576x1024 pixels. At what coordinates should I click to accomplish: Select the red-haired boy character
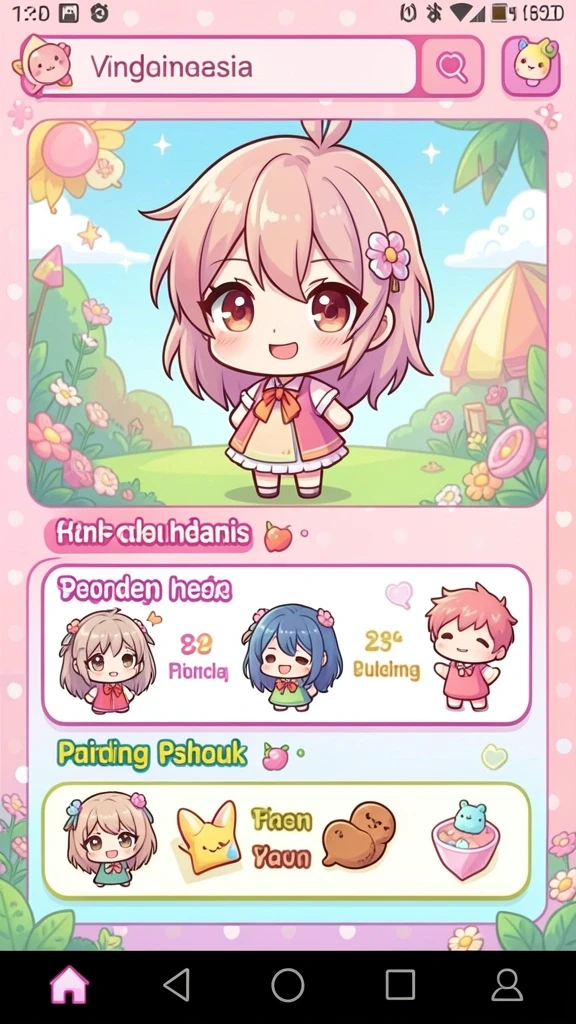click(470, 647)
